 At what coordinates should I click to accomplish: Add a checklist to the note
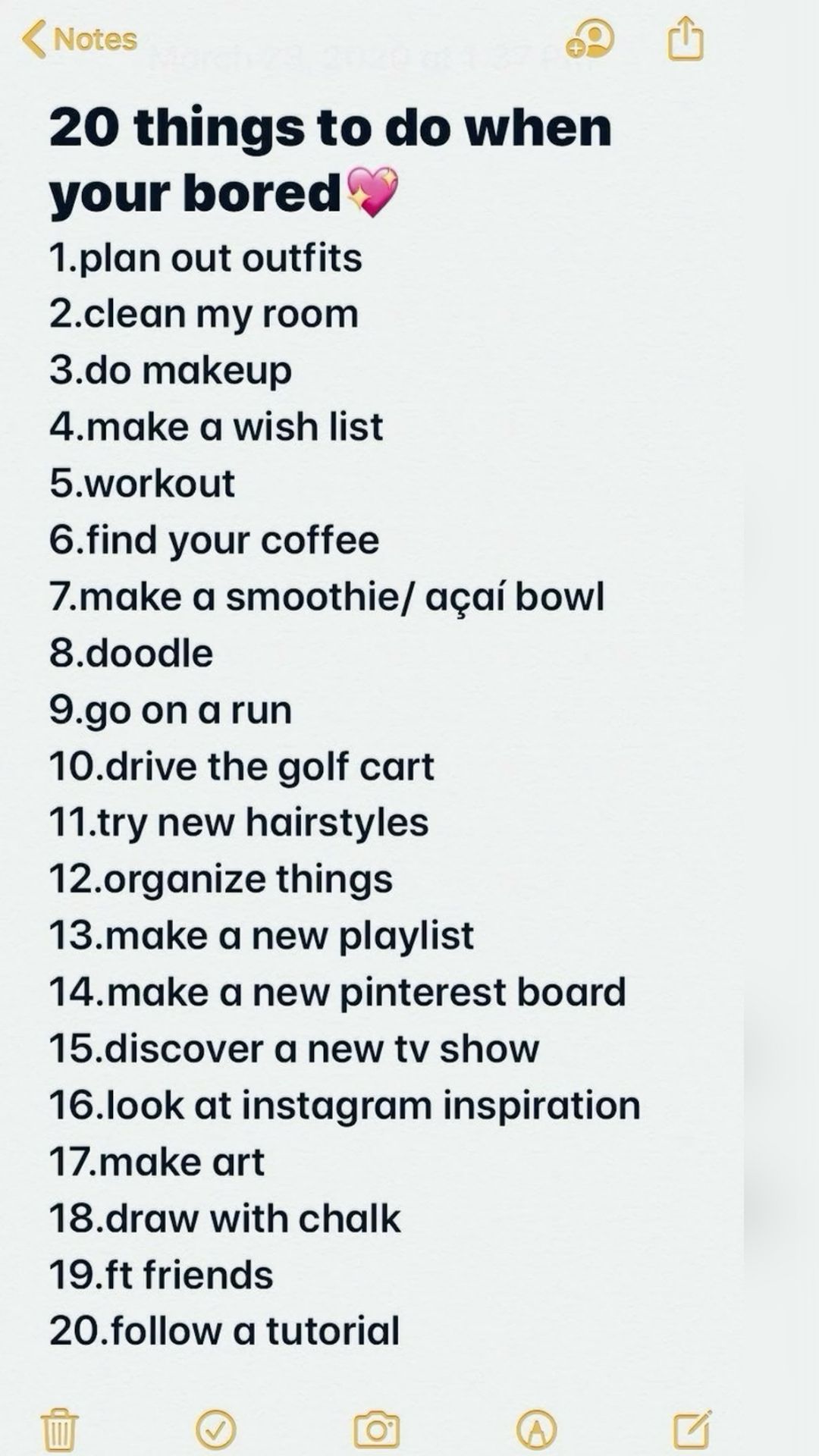(215, 1429)
